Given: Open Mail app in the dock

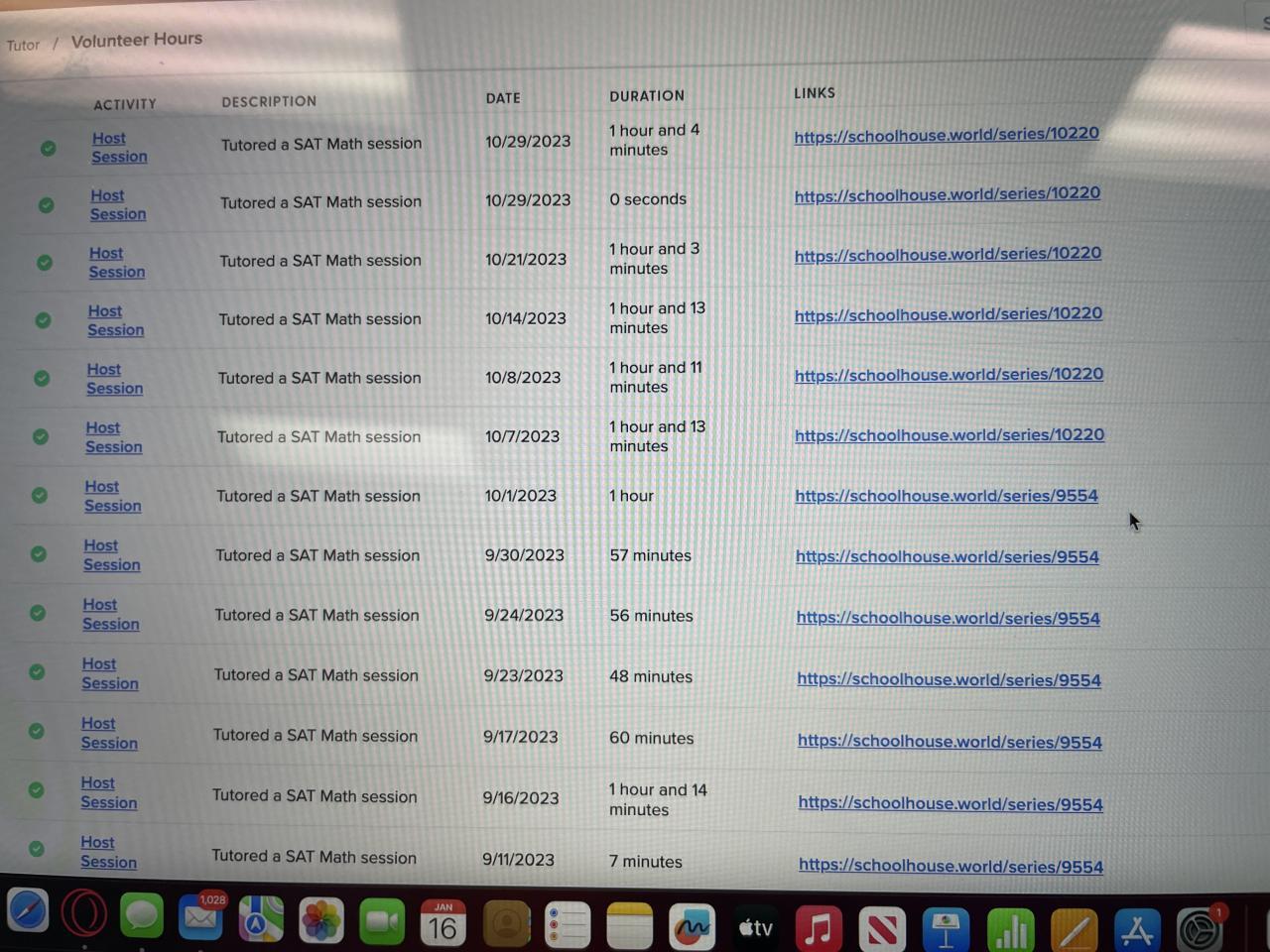Looking at the screenshot, I should pos(200,919).
